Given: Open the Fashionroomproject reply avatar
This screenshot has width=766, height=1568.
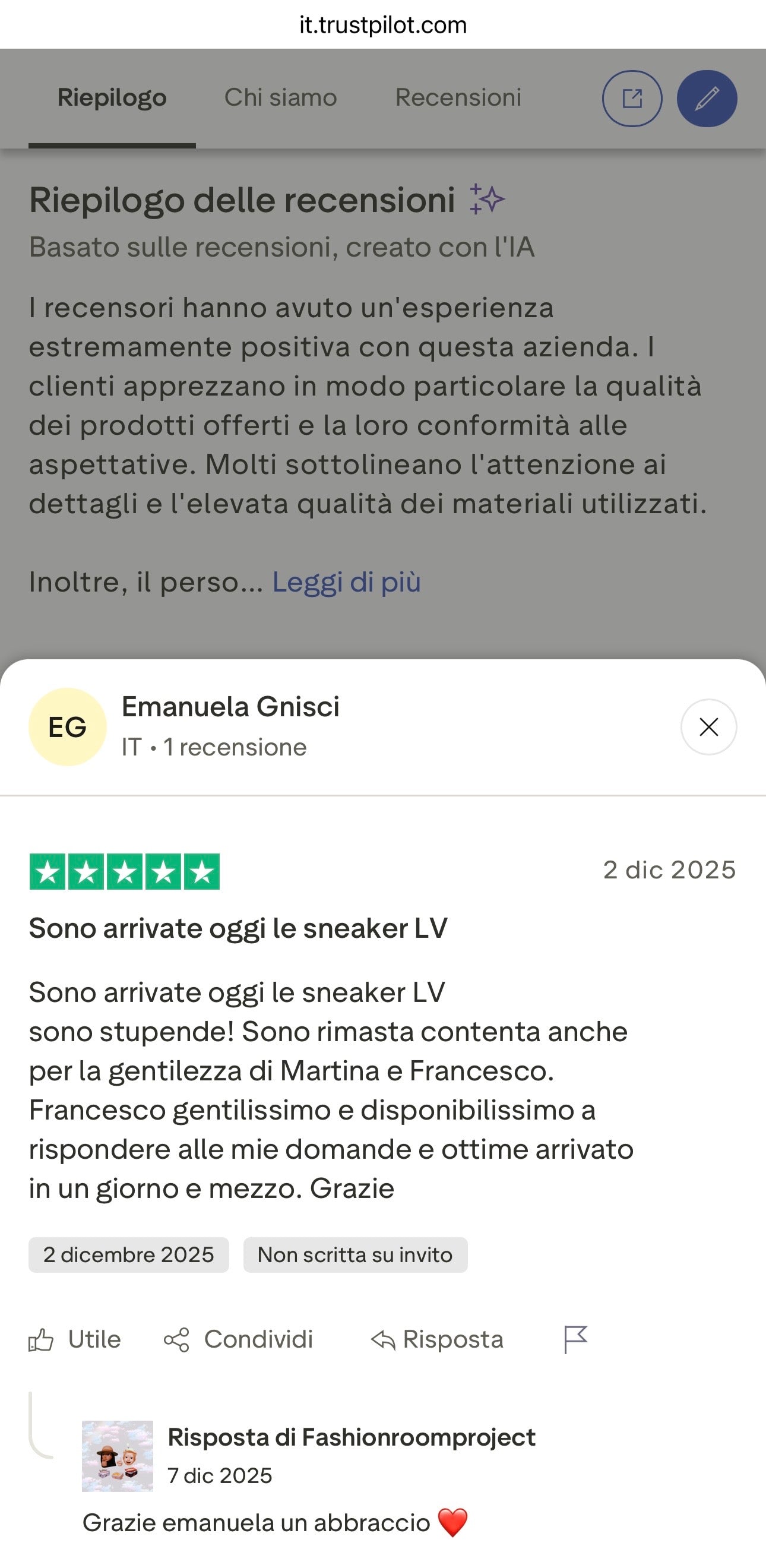Looking at the screenshot, I should (118, 1456).
